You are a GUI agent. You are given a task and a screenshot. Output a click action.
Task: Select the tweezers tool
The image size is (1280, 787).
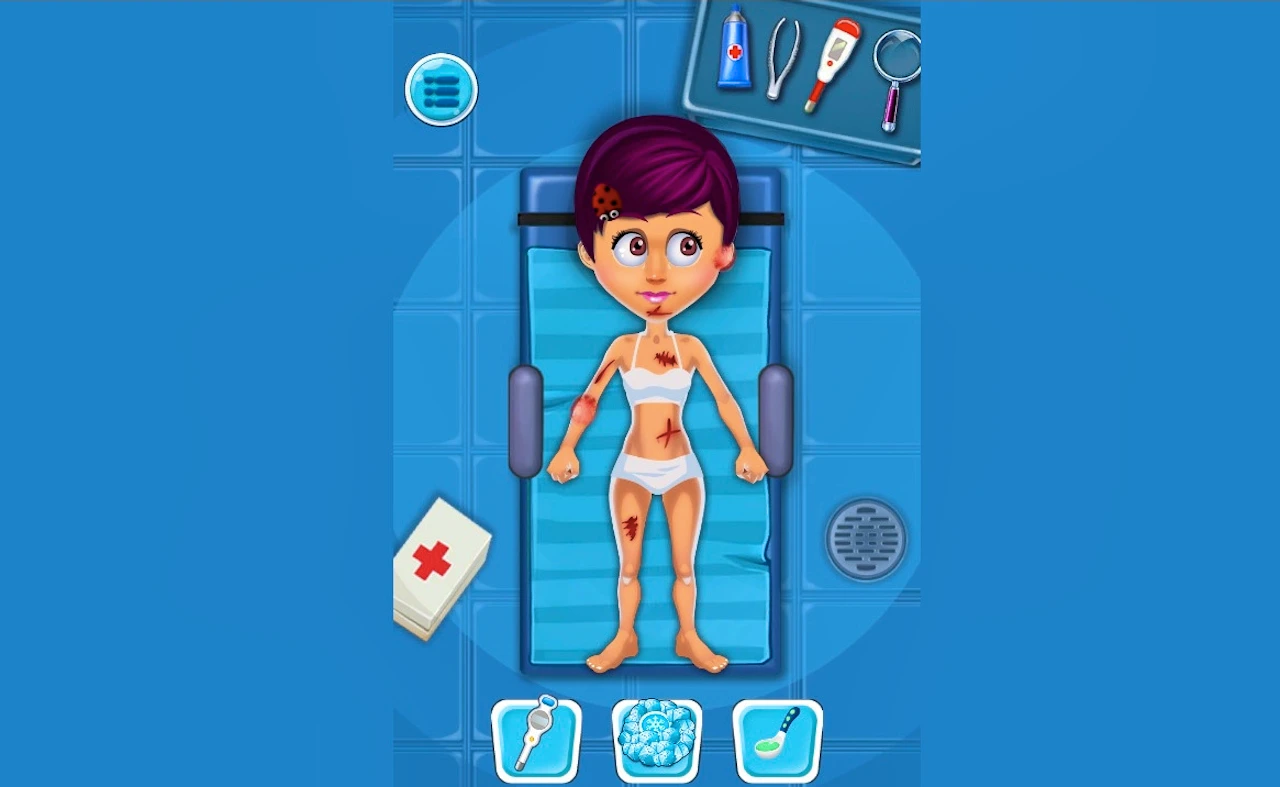click(783, 60)
